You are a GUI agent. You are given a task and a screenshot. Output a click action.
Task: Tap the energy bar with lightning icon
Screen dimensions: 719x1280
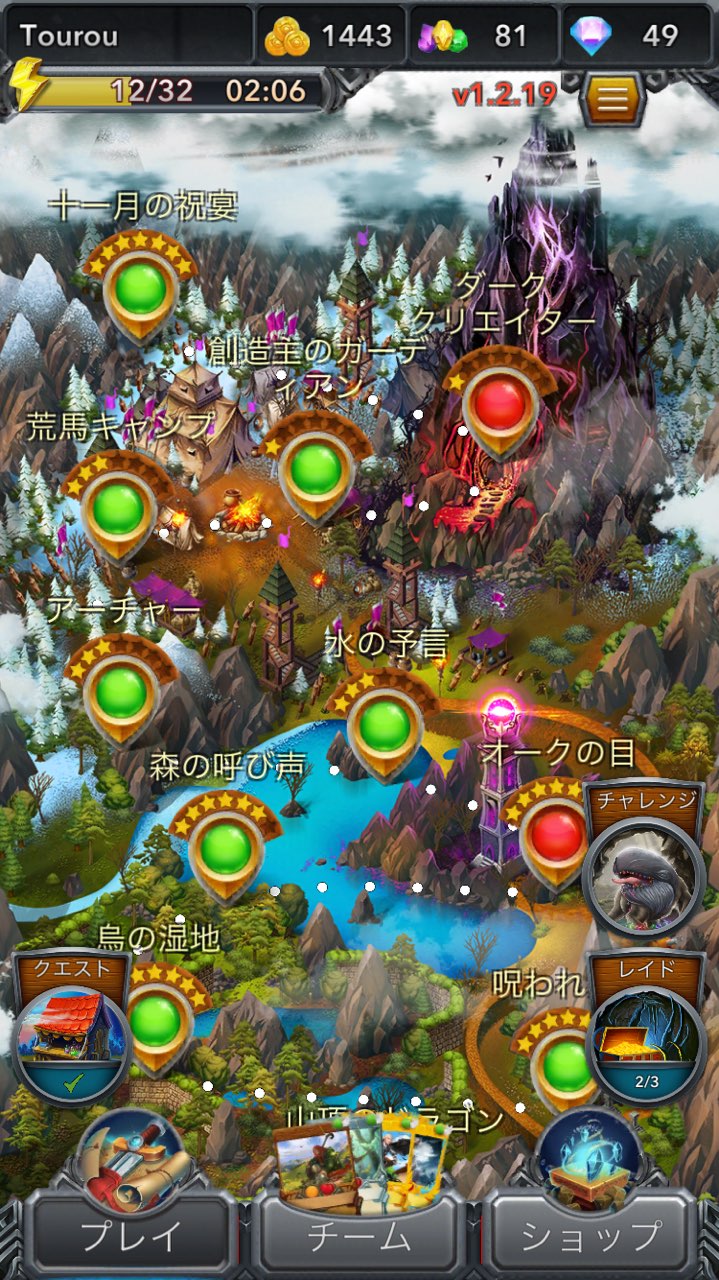pyautogui.click(x=168, y=90)
